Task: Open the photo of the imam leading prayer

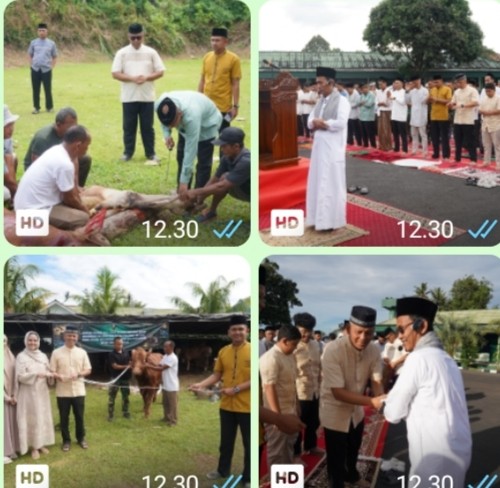Action: 379,123
